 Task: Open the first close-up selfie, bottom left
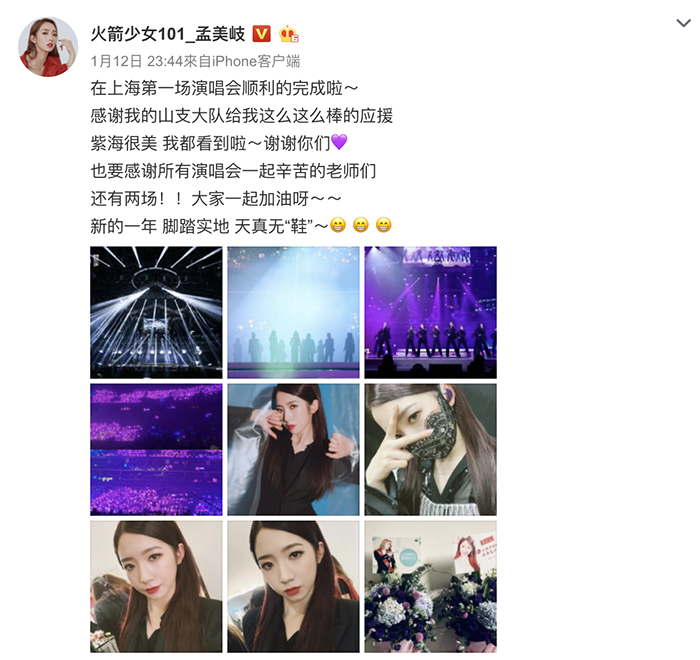[x=156, y=586]
